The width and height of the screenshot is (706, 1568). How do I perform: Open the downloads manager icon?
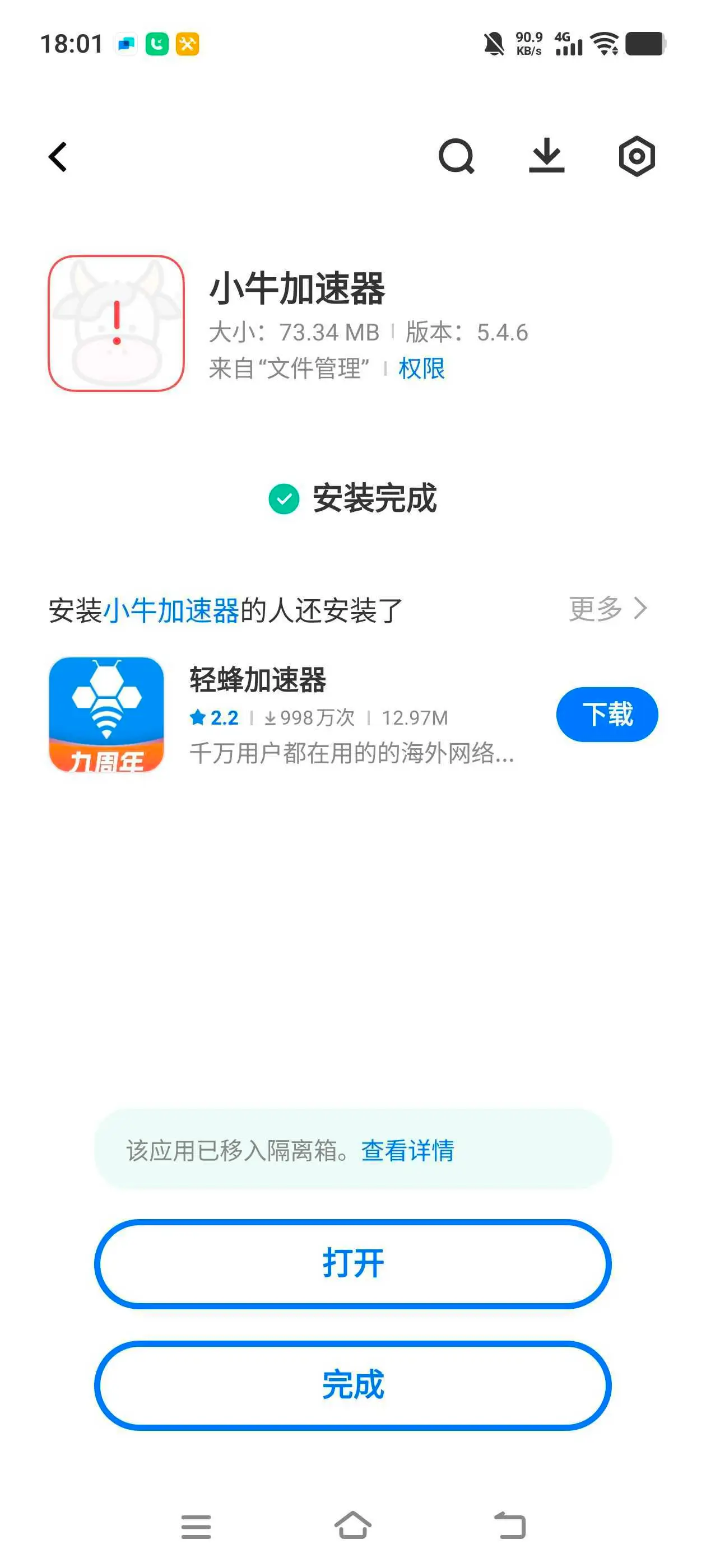(546, 156)
